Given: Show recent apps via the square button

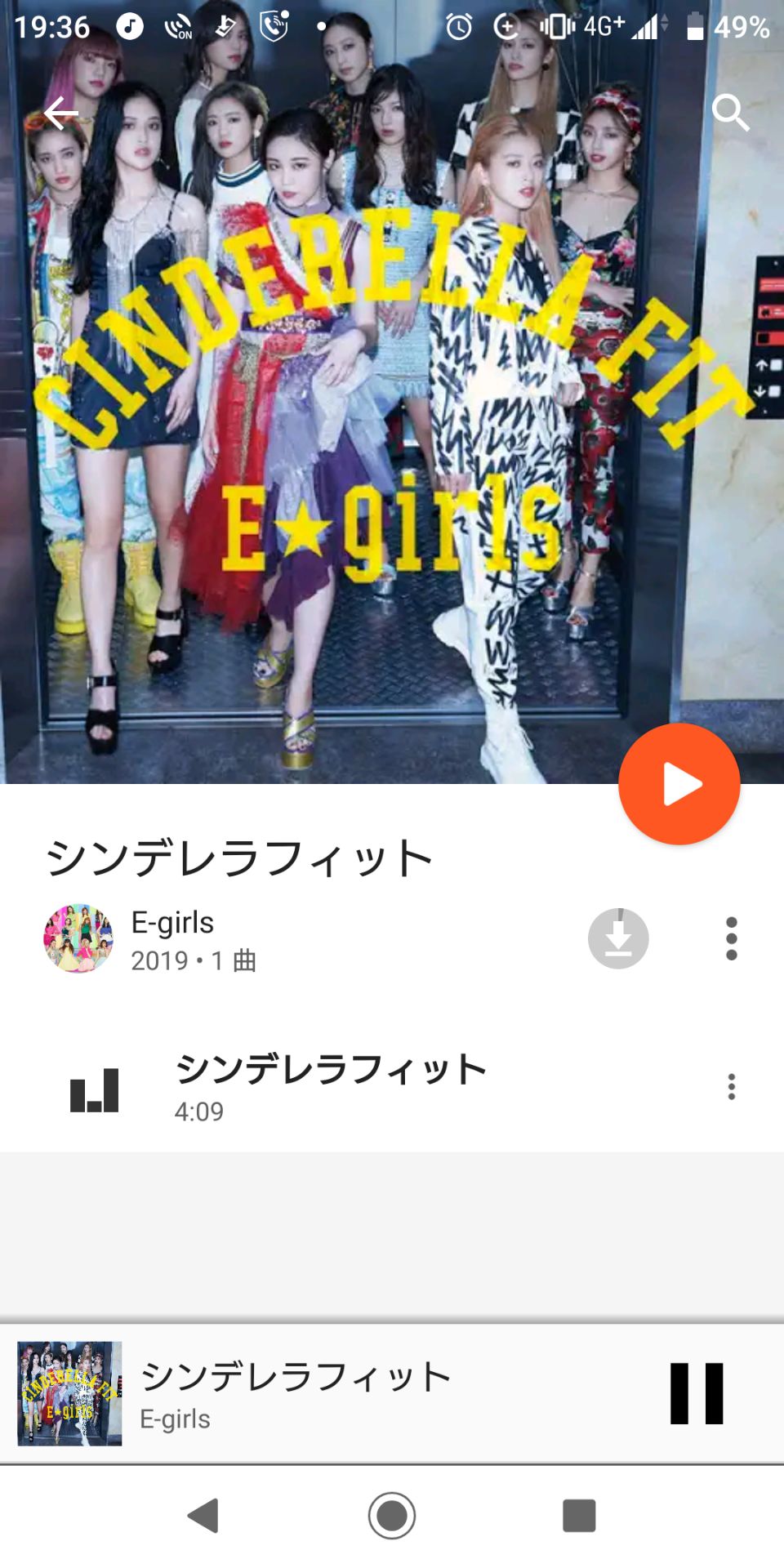Looking at the screenshot, I should 579,1516.
